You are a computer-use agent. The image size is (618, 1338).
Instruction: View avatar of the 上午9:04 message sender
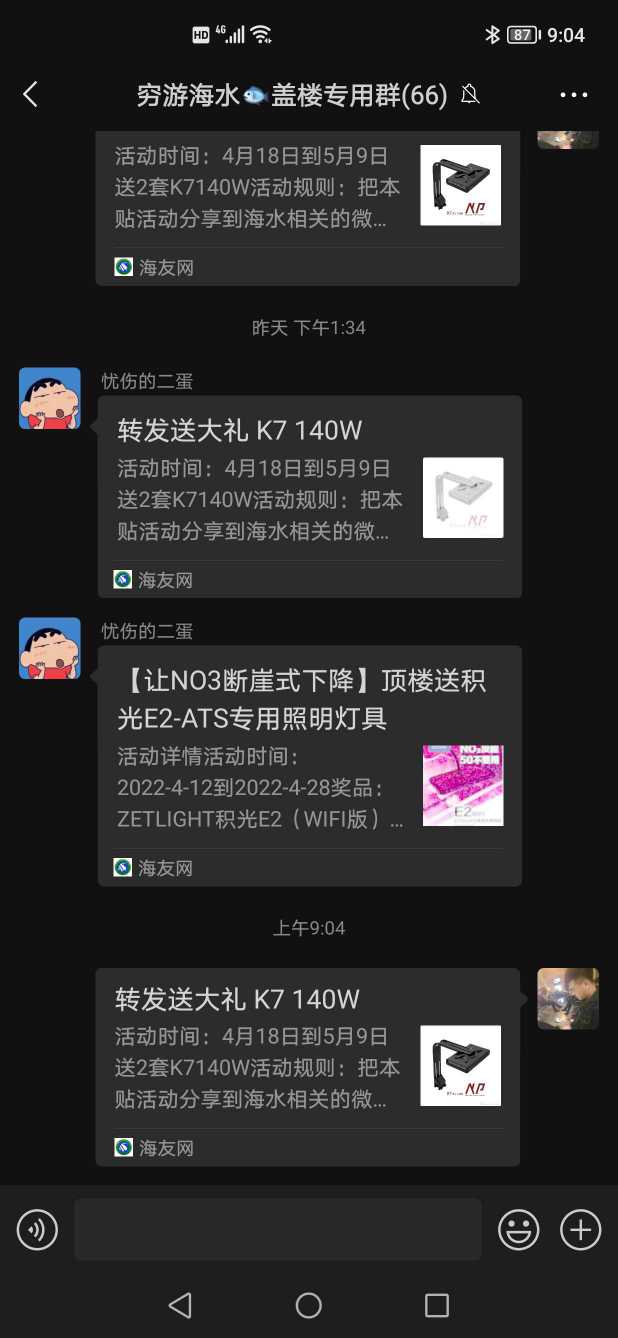point(567,998)
